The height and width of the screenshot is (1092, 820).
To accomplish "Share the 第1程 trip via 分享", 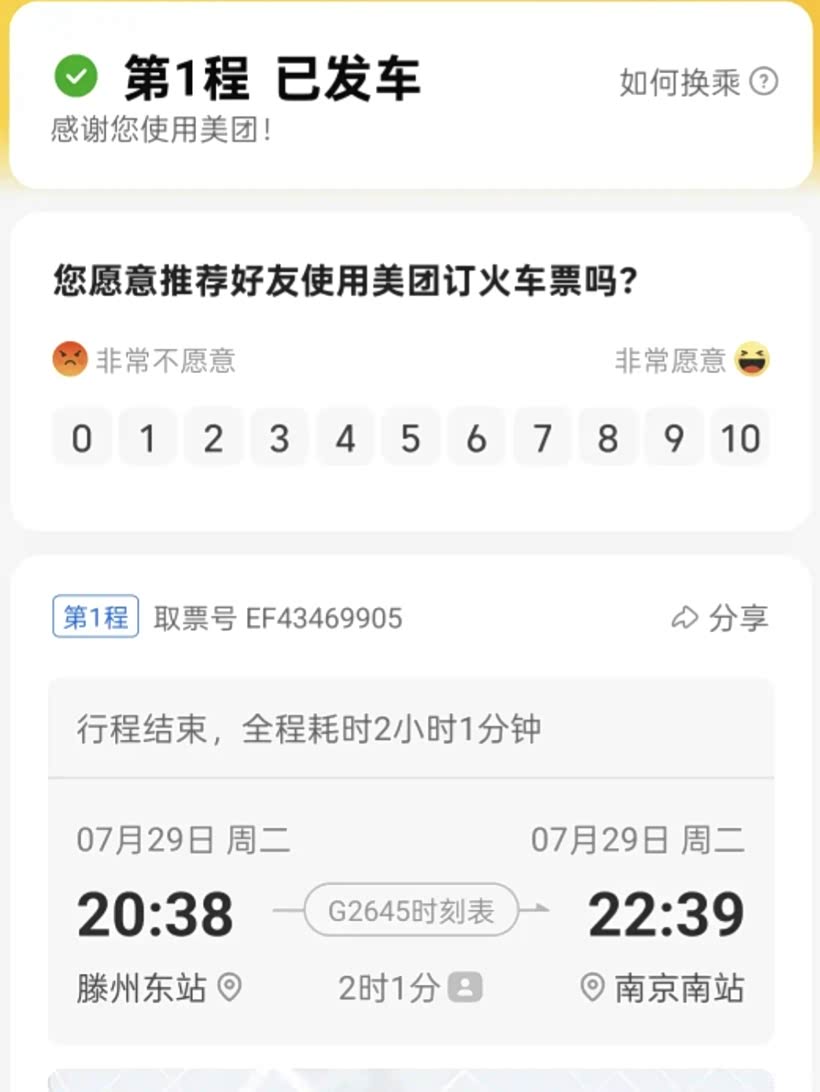I will (720, 618).
